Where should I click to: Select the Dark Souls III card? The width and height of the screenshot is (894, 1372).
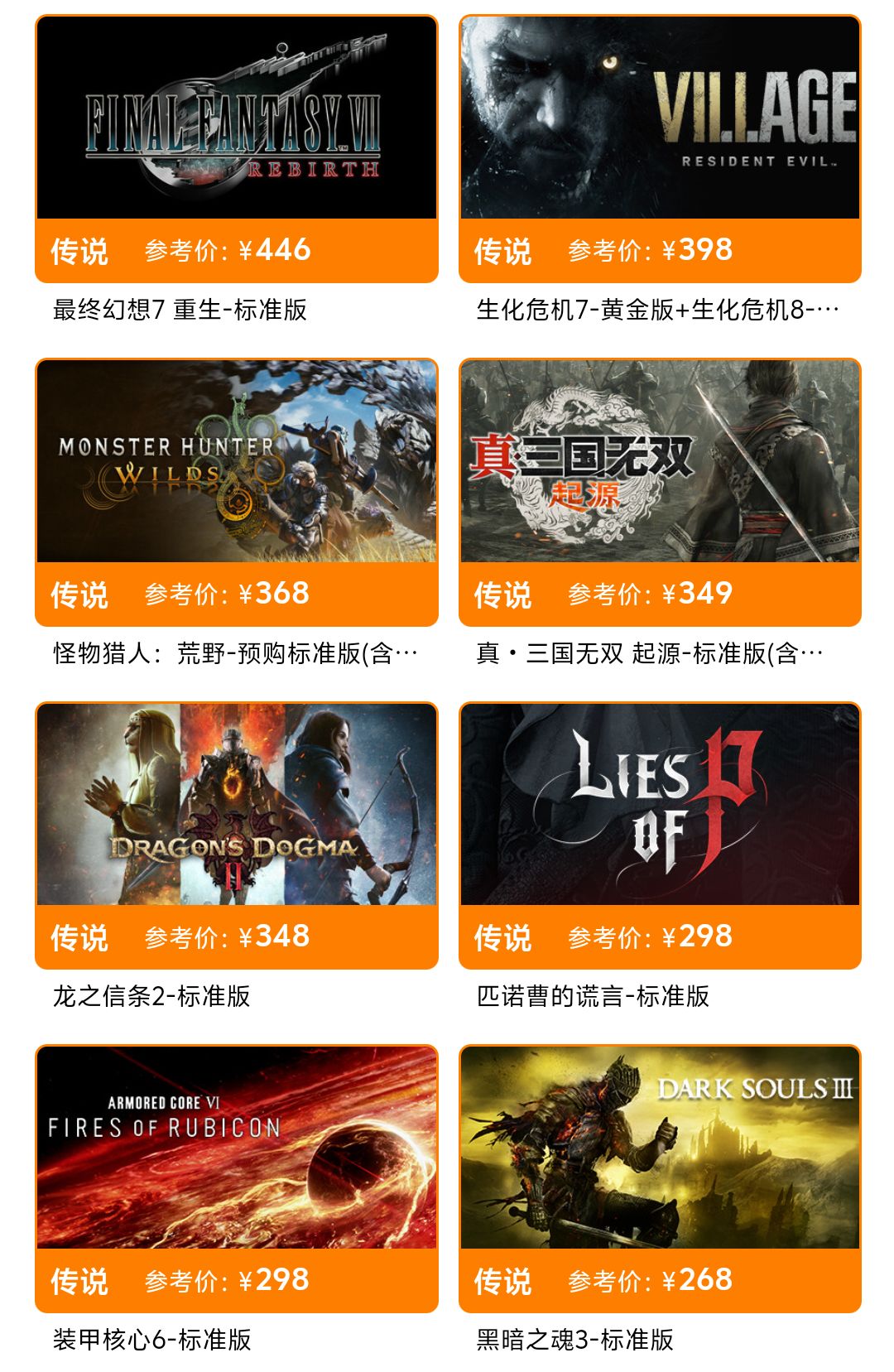point(660,1148)
